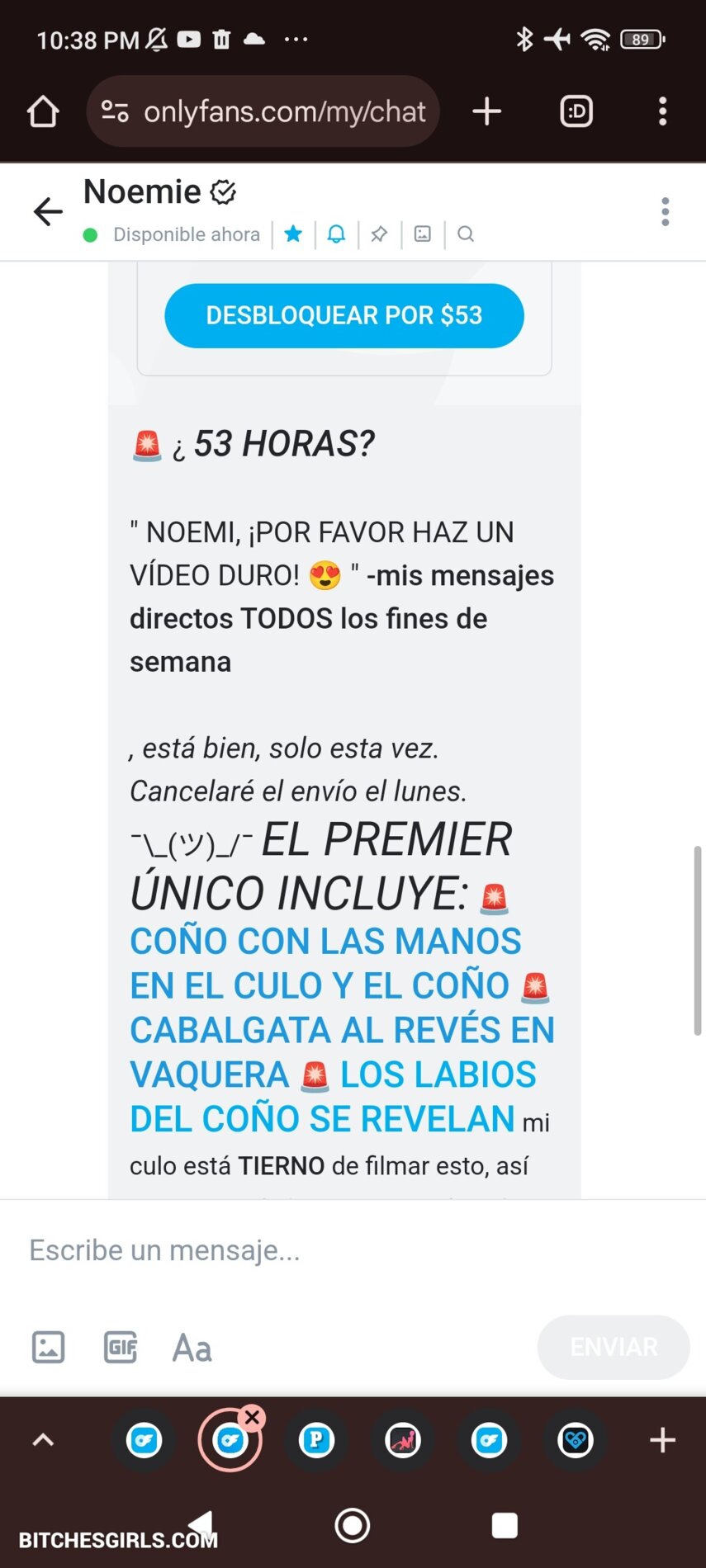Open the chat media gallery
Screen dimensions: 706x1568
pos(422,234)
